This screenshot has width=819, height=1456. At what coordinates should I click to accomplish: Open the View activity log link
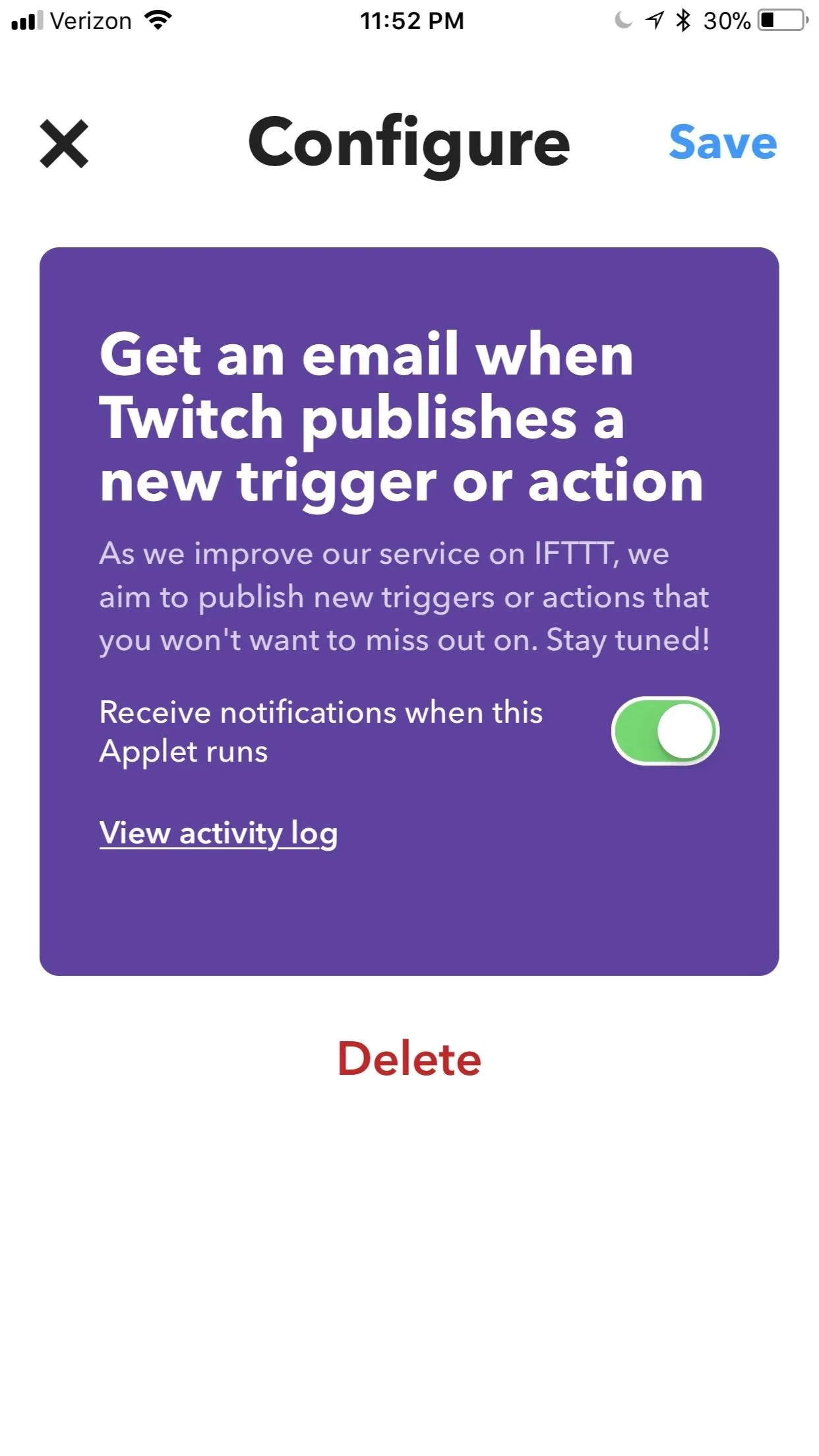coord(218,834)
